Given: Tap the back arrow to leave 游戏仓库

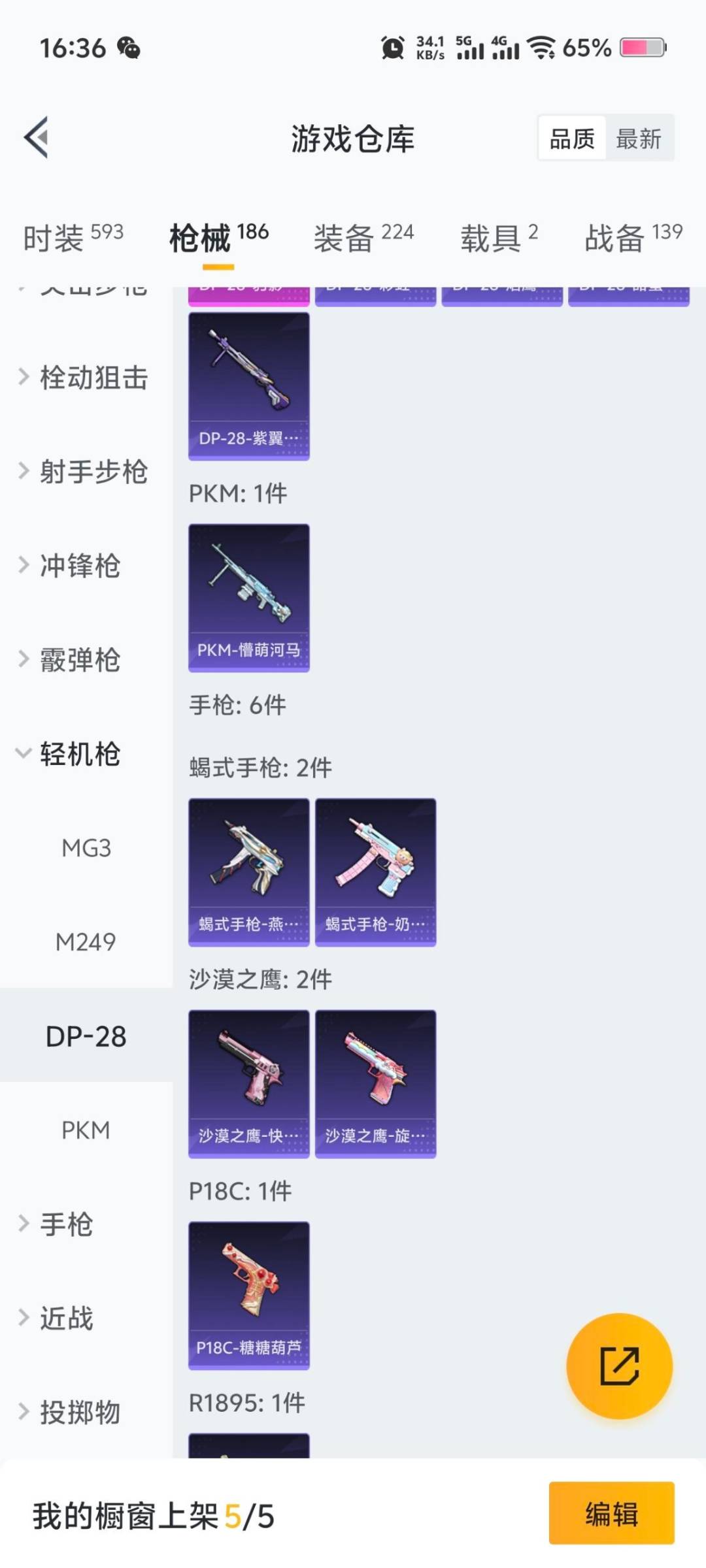Looking at the screenshot, I should pyautogui.click(x=36, y=137).
